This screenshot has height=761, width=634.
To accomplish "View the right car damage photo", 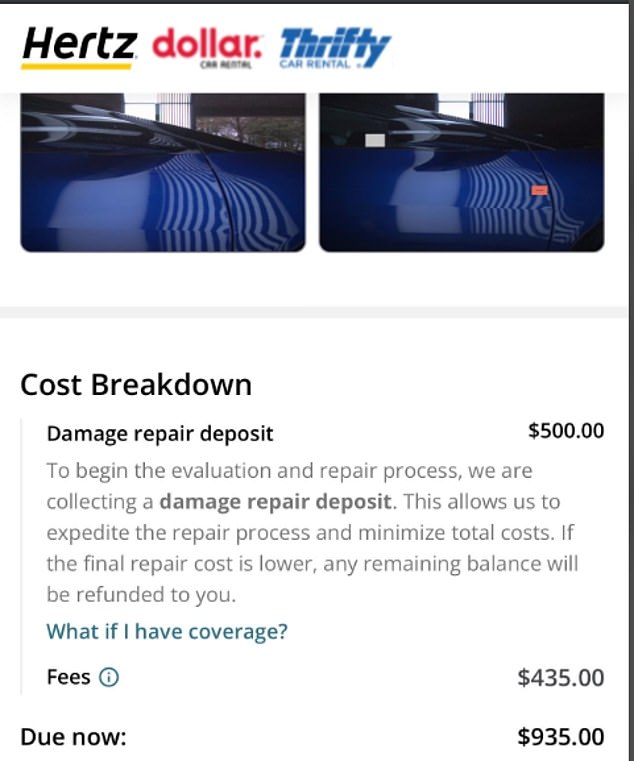I will 461,171.
